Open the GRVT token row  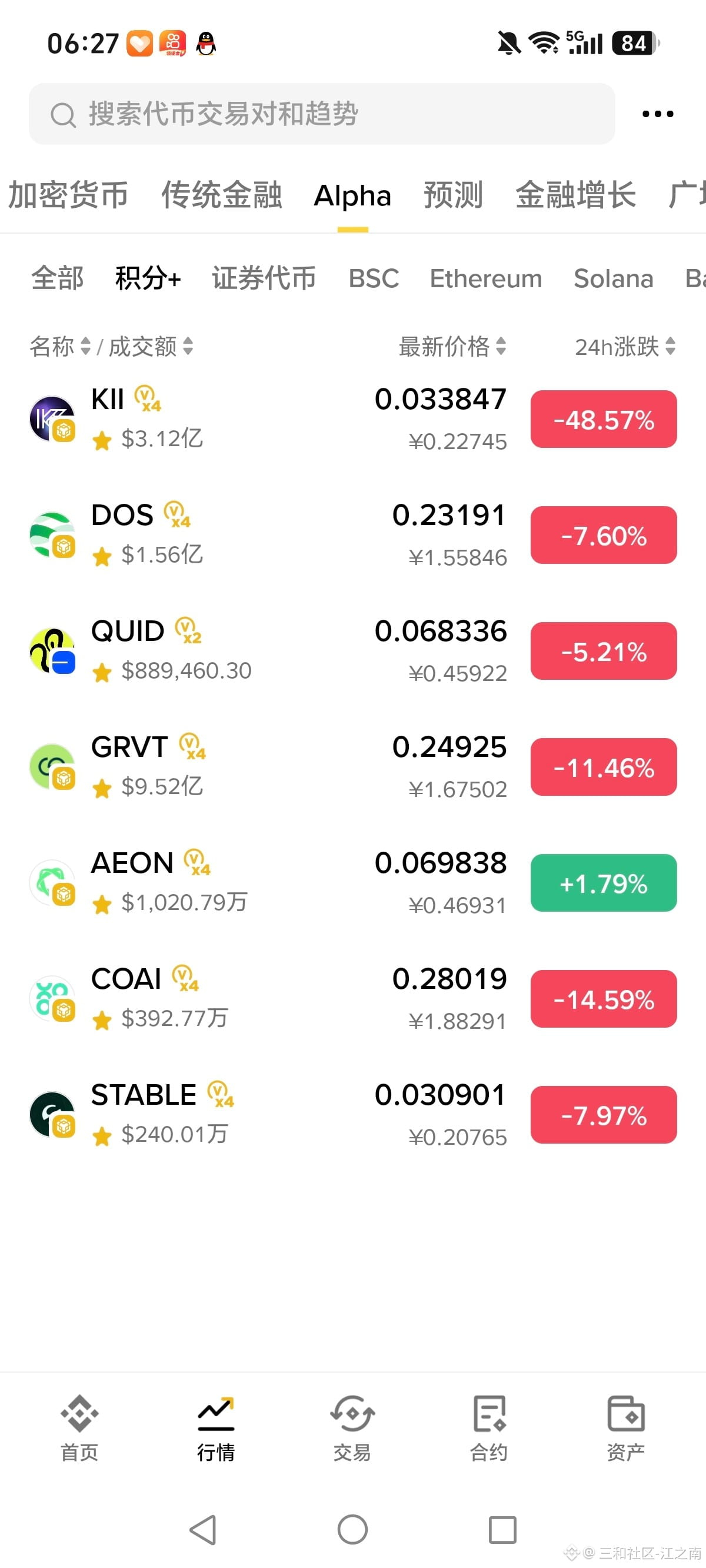coord(353,767)
